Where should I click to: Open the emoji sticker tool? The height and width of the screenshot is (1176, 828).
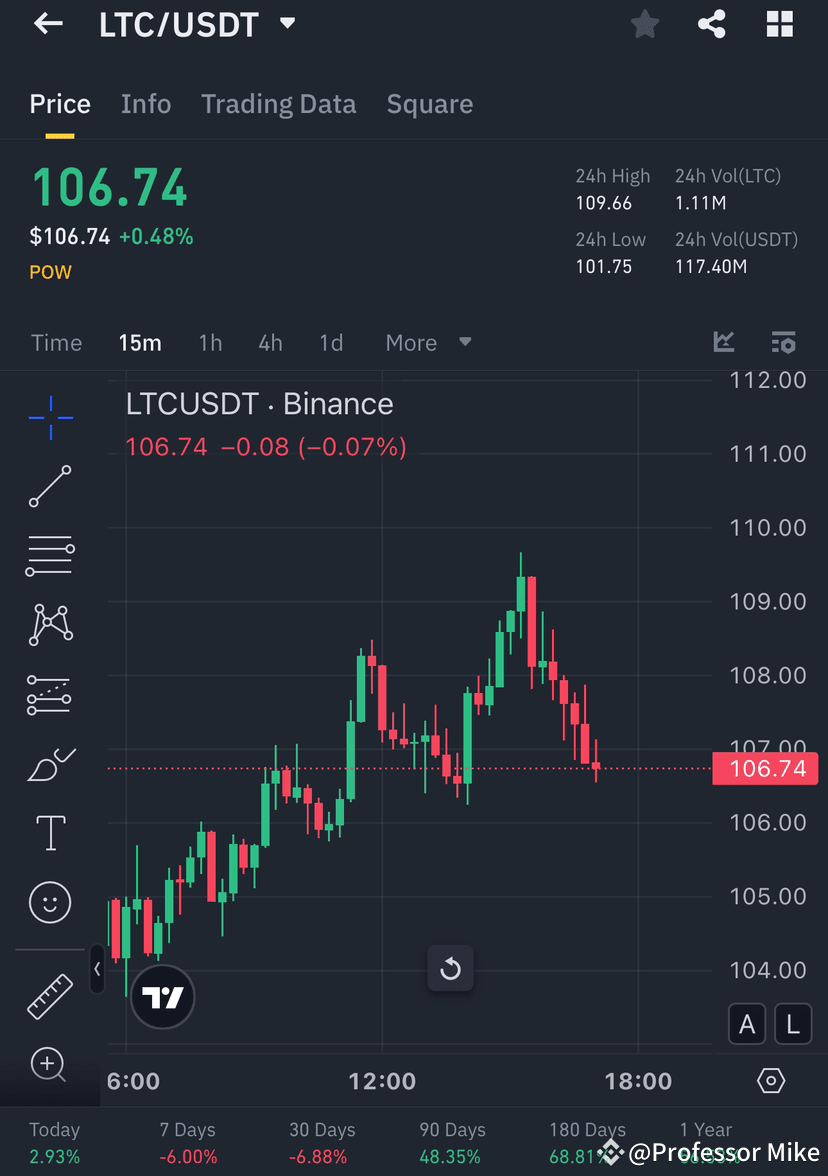click(50, 902)
